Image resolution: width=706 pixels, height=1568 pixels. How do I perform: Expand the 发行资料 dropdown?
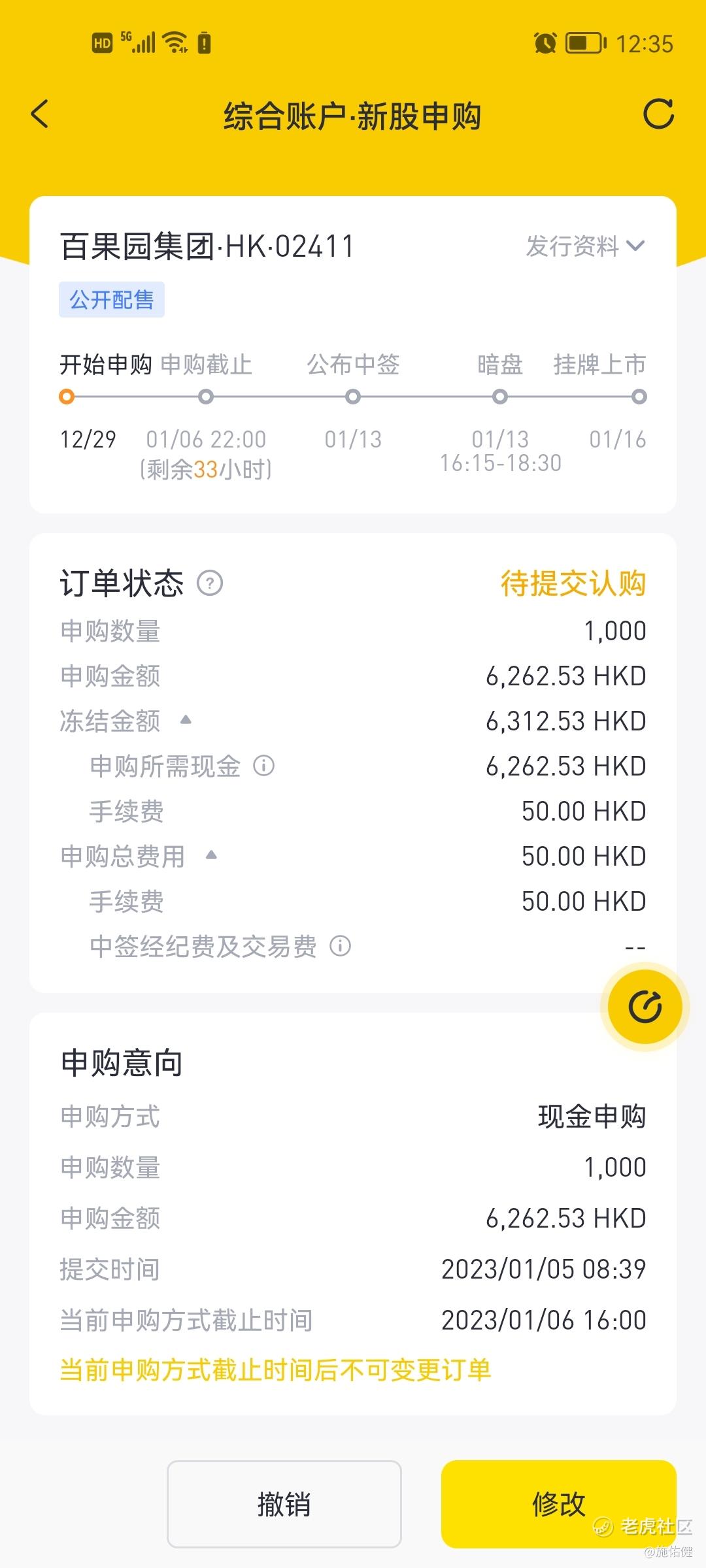point(585,246)
